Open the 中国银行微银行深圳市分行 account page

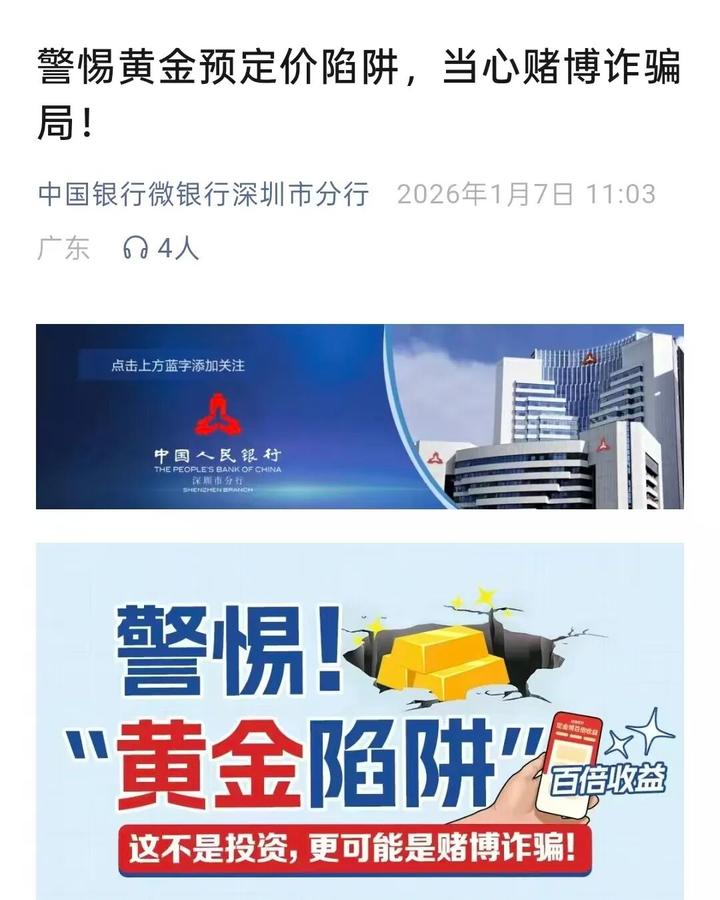[203, 194]
